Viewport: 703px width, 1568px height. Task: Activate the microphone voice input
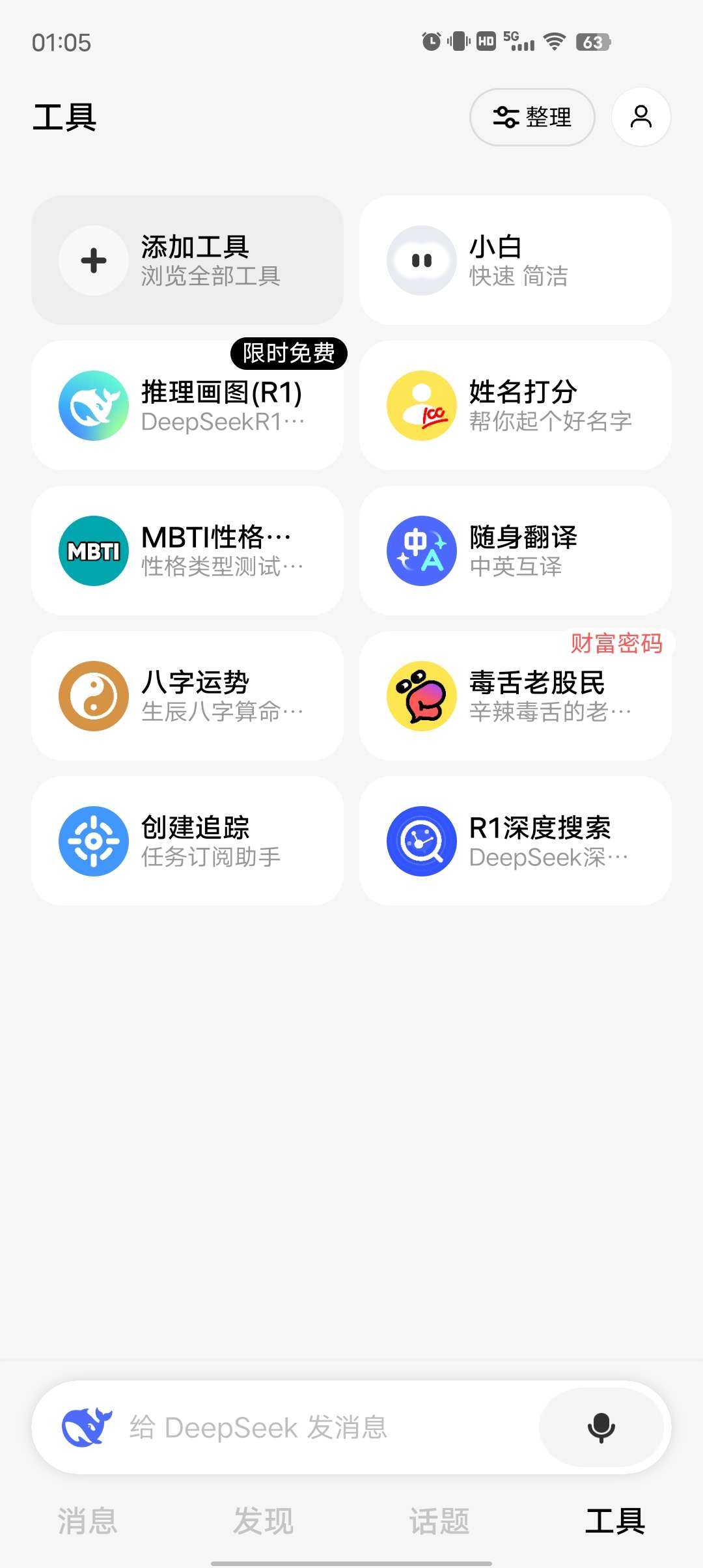(x=601, y=1428)
